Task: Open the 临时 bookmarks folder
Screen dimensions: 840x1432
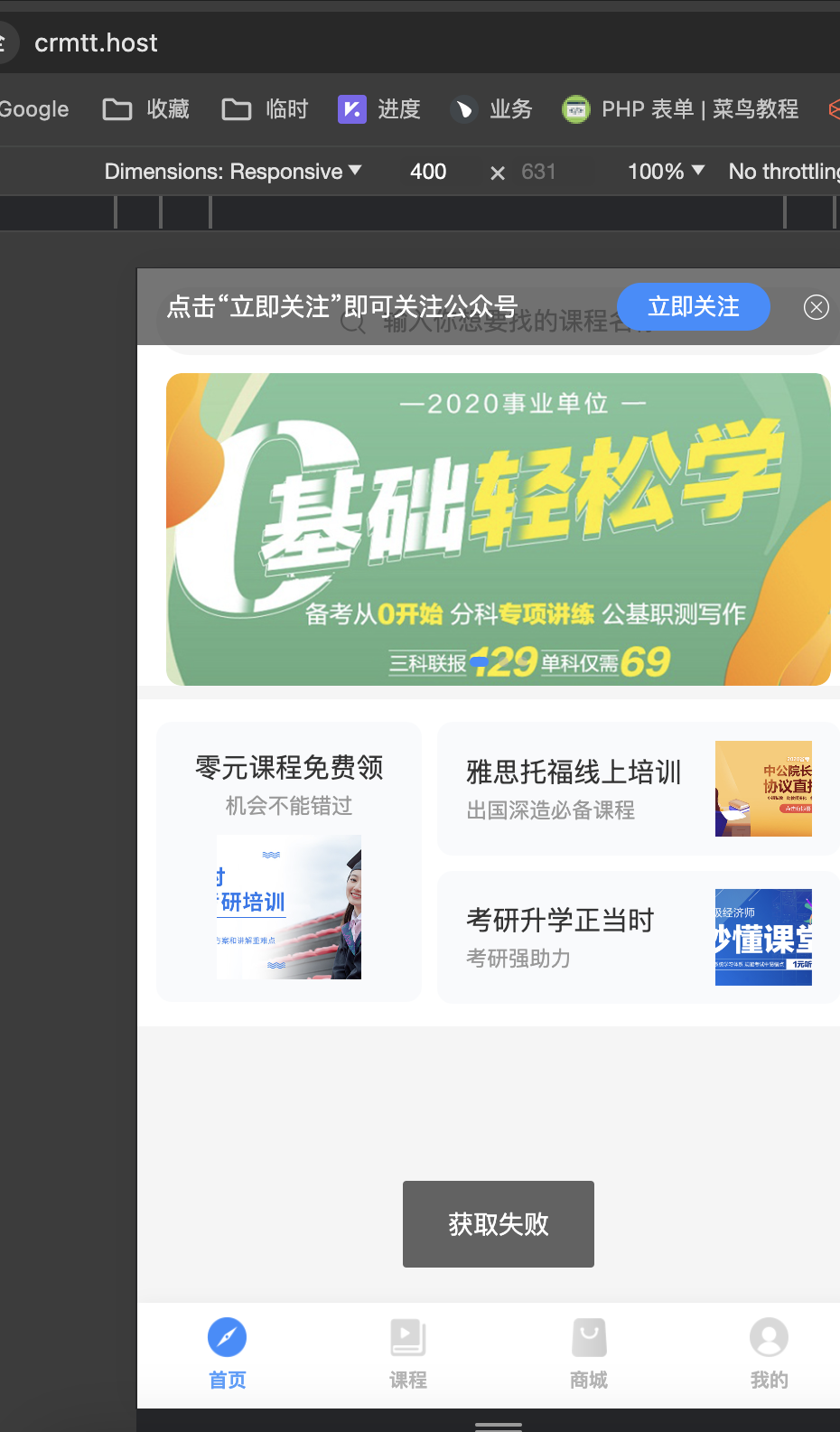Action: (x=266, y=109)
